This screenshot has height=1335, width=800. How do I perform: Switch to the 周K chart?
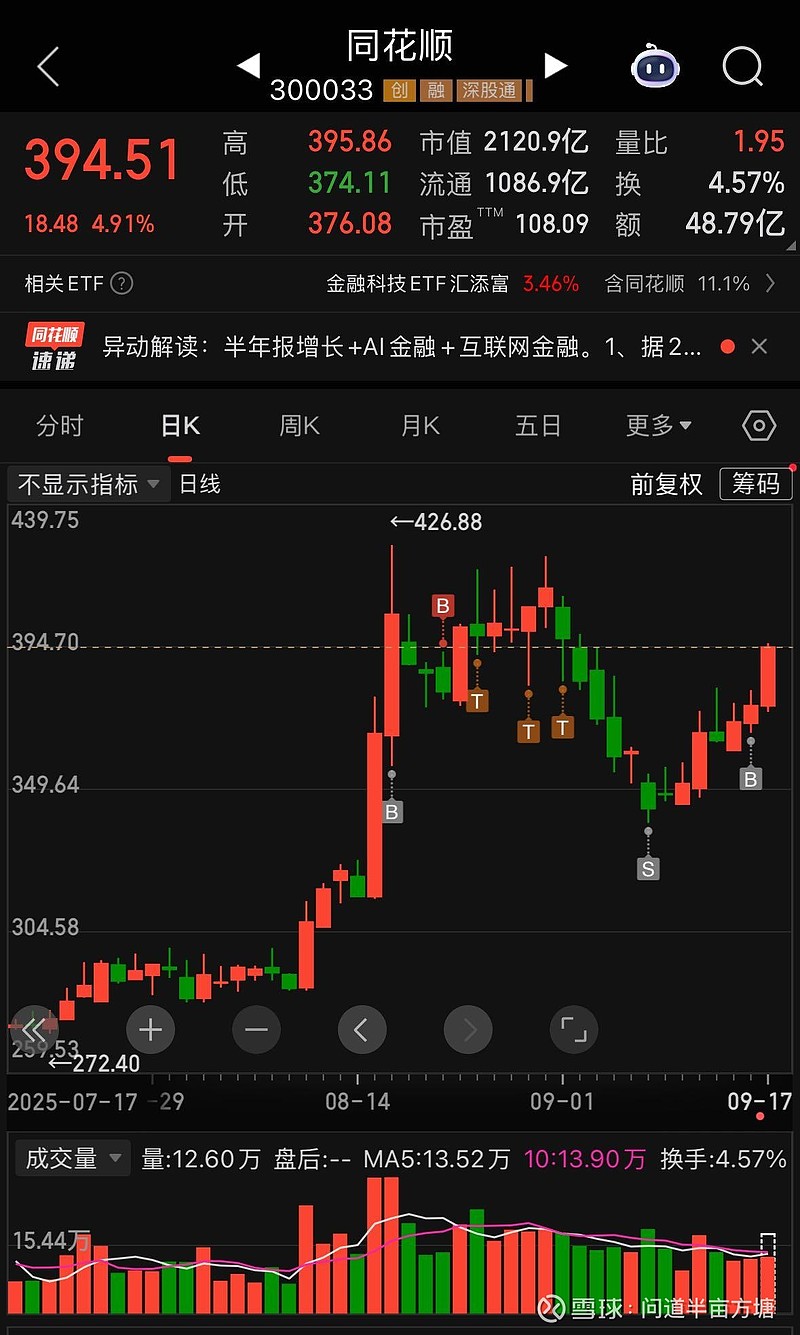coord(299,426)
